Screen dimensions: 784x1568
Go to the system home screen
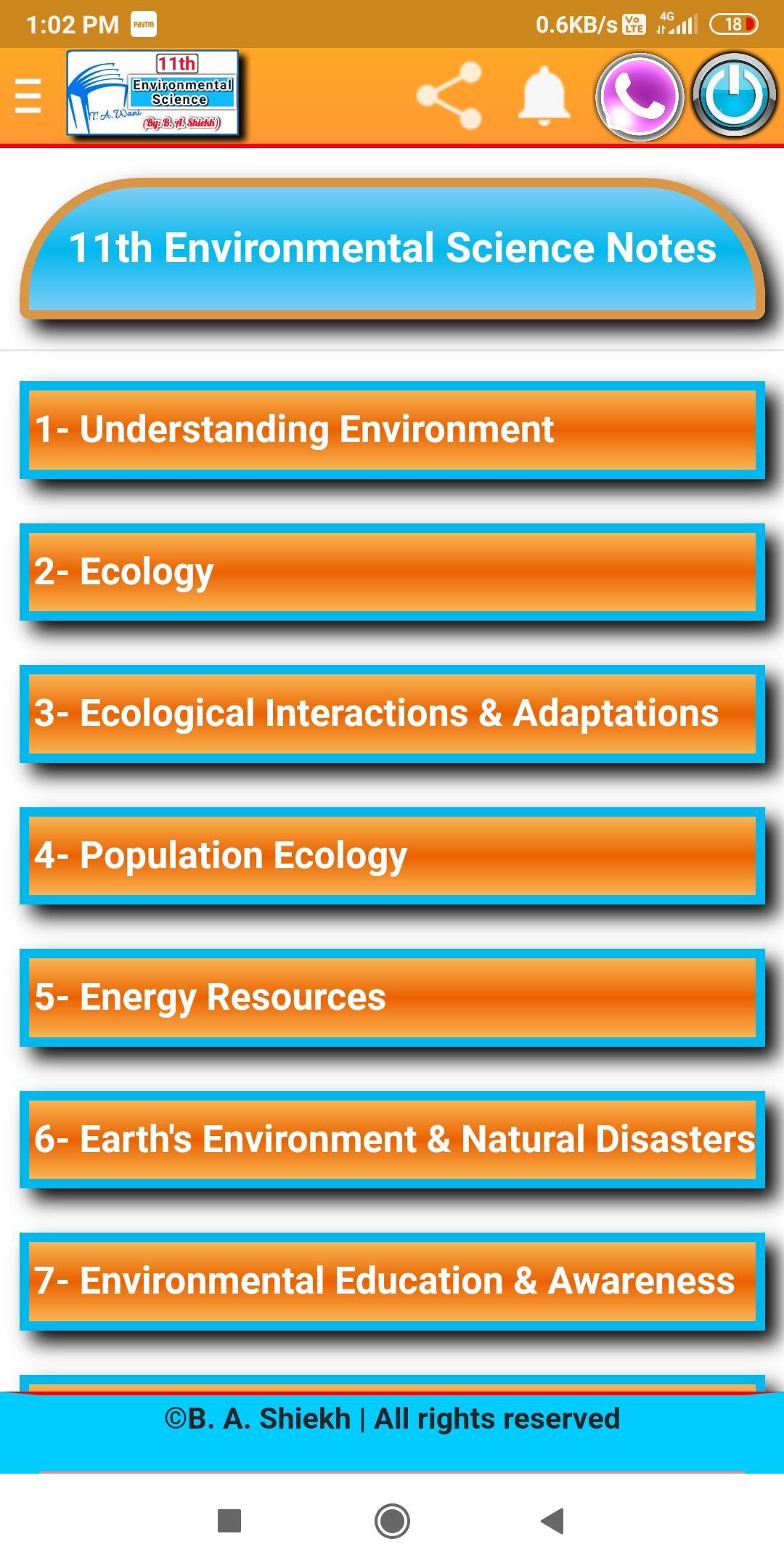(x=392, y=1520)
